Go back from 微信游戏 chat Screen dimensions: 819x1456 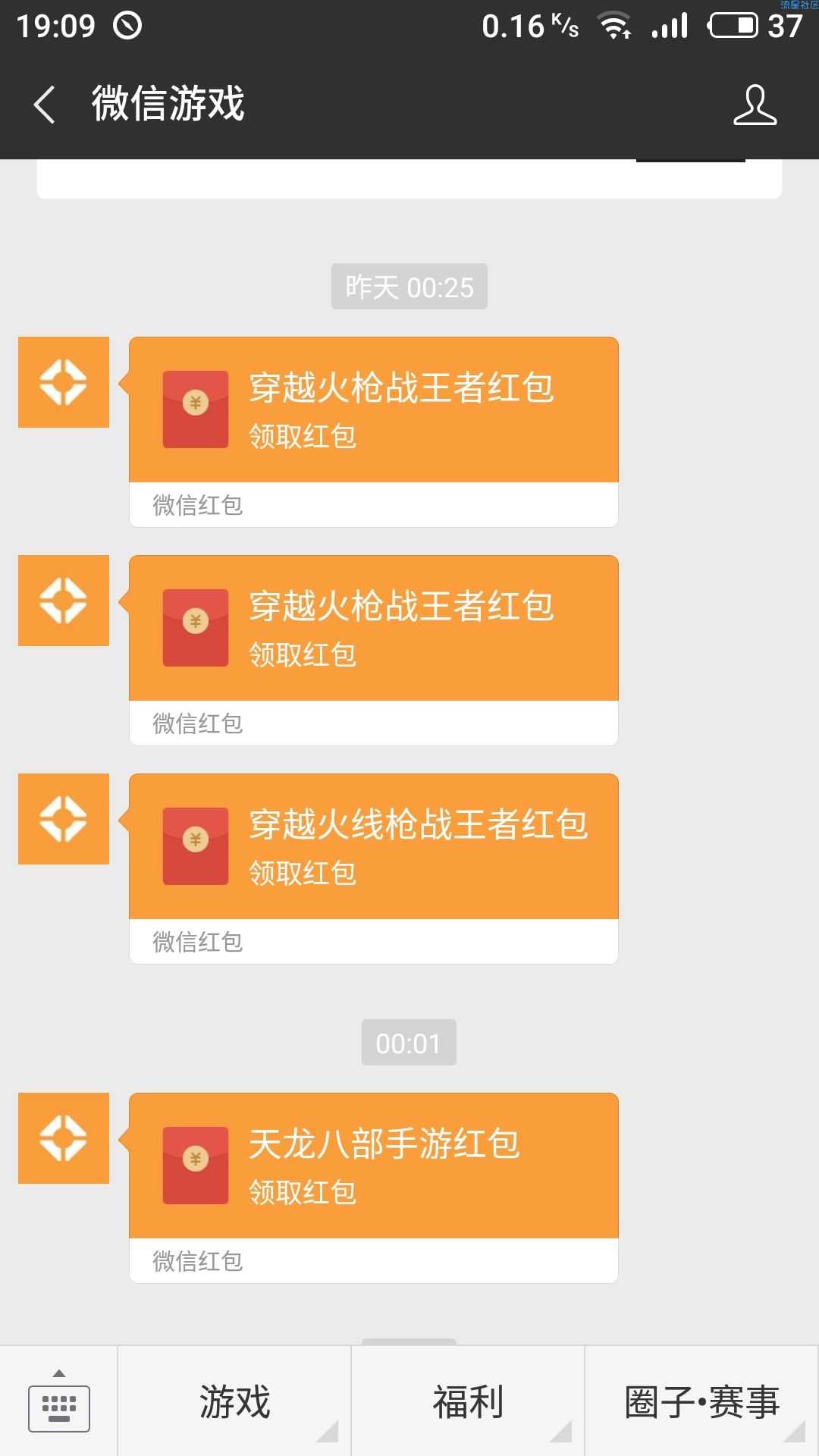tap(45, 104)
